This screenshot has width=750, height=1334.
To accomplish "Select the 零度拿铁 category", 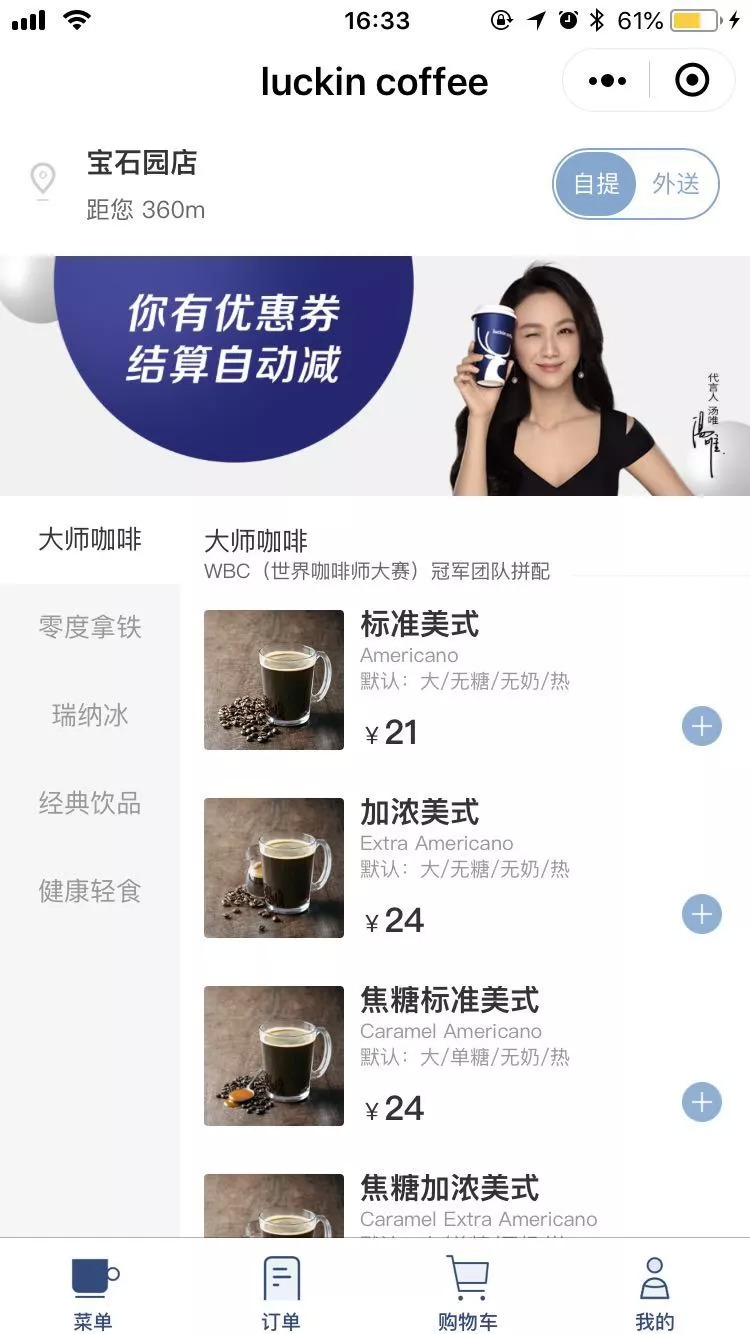I will pos(90,628).
